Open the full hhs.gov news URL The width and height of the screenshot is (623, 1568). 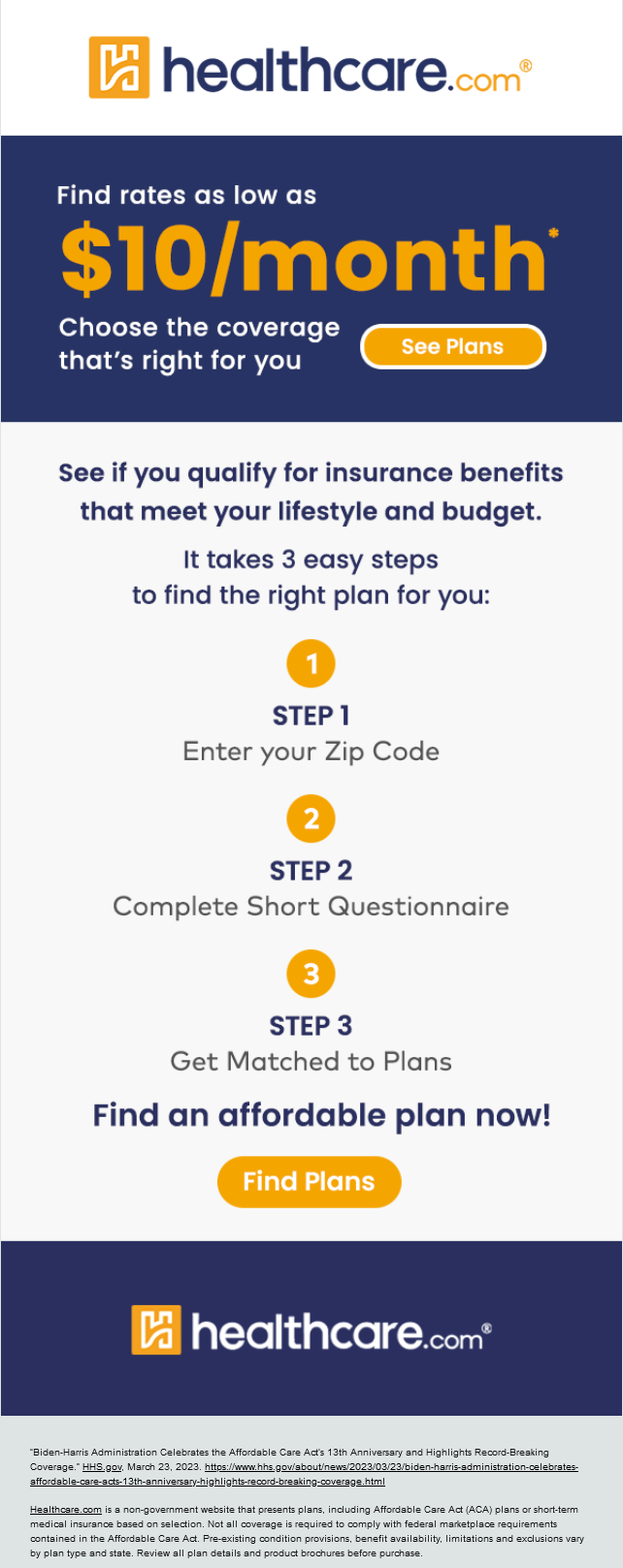pyautogui.click(x=388, y=1467)
